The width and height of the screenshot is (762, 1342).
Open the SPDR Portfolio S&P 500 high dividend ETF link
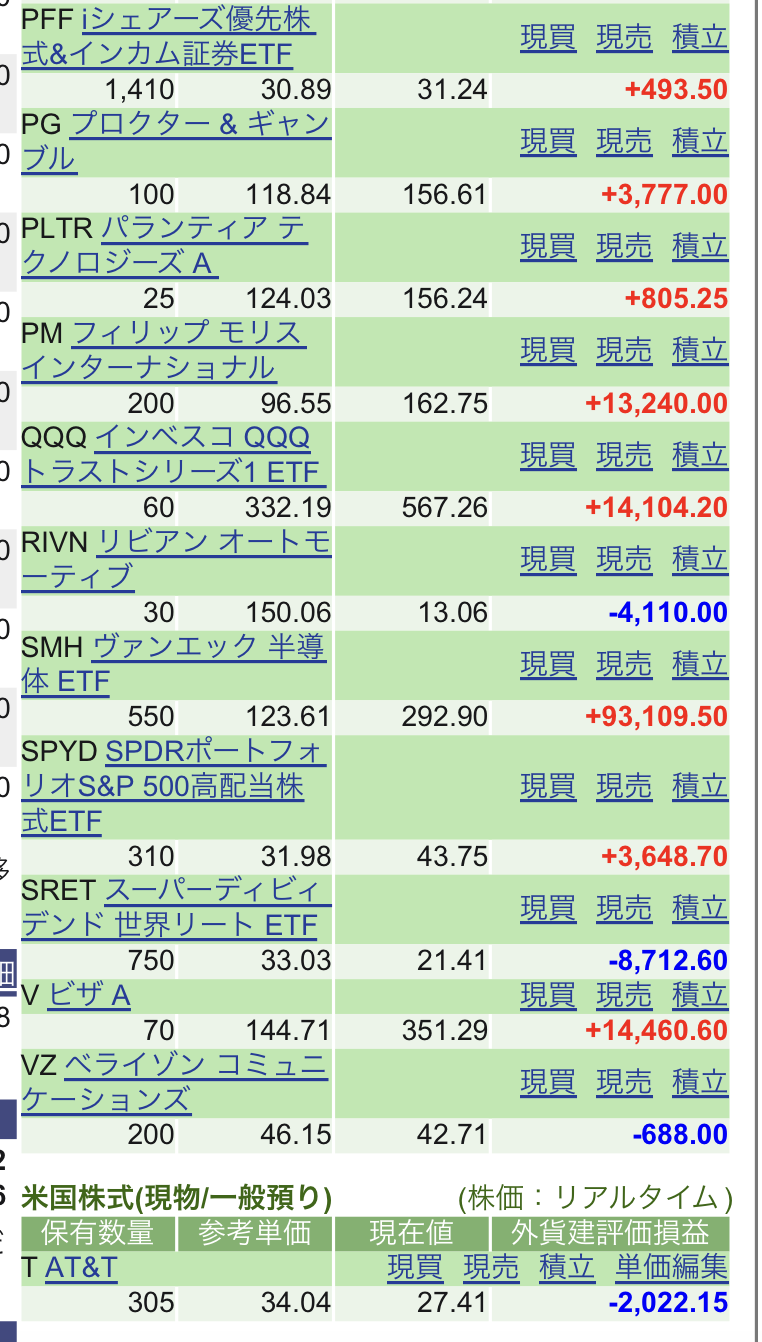click(x=174, y=786)
